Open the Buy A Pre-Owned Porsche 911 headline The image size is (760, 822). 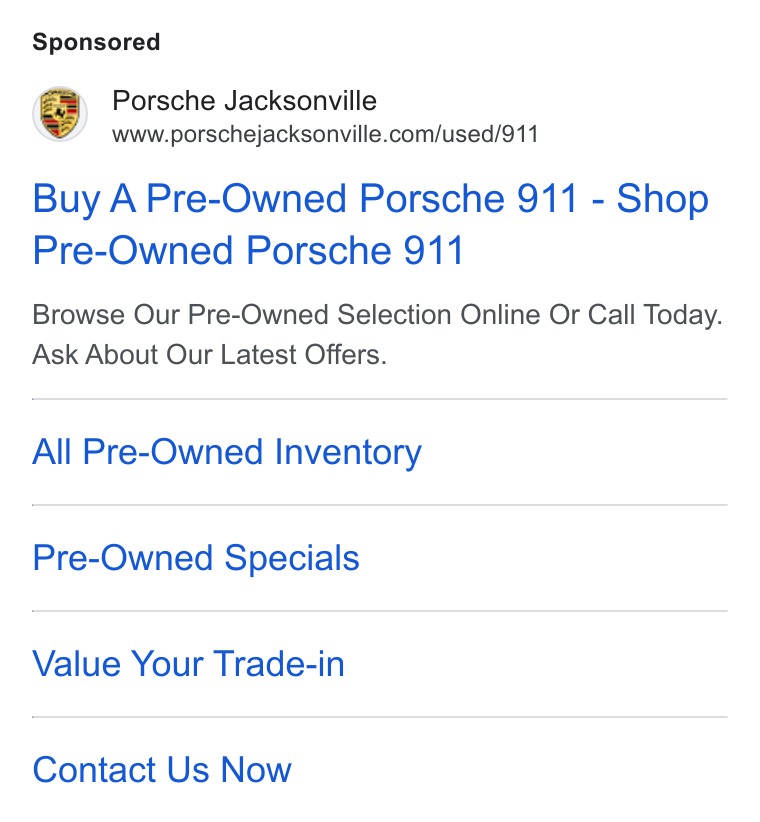(370, 224)
